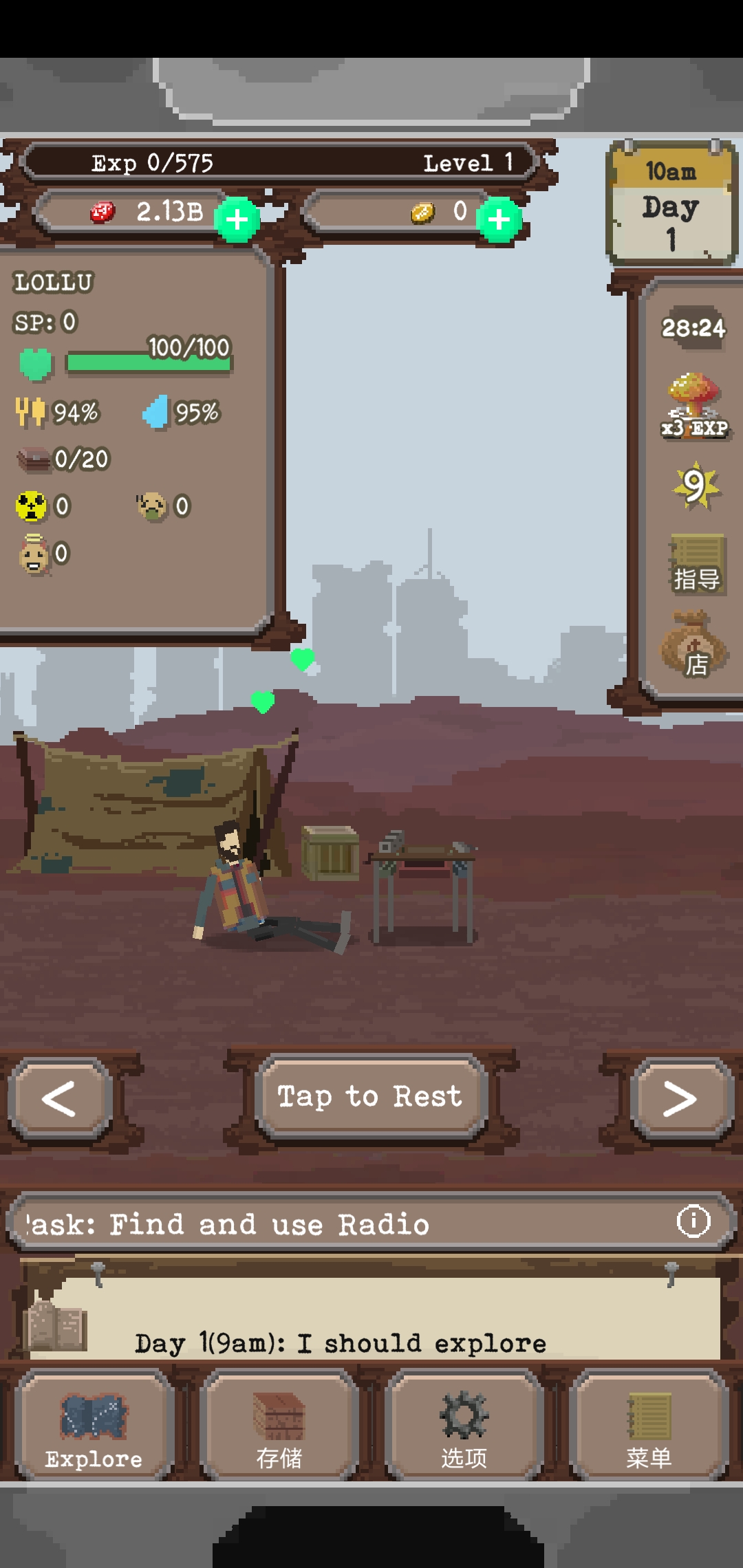Tap the number 9 star badge

696,486
